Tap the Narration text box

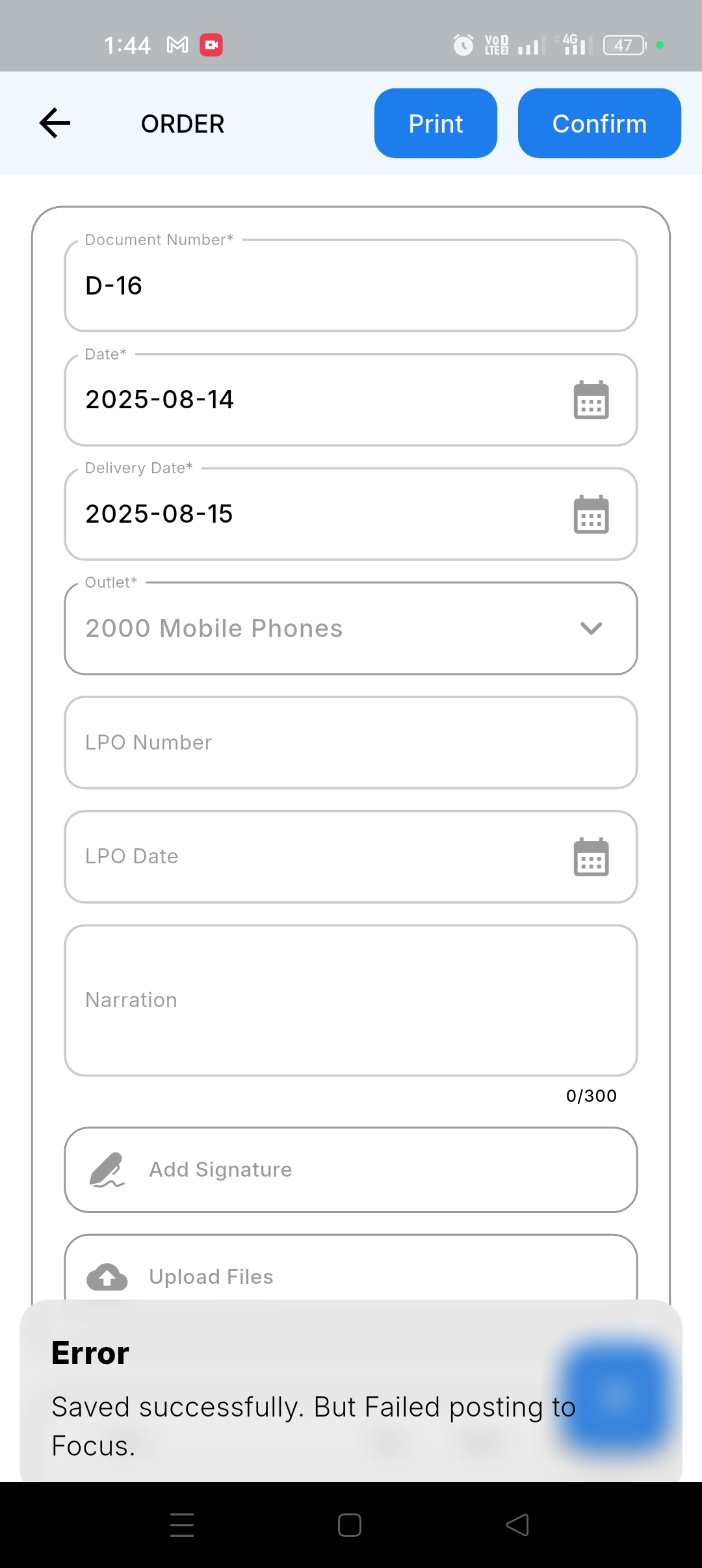point(351,1000)
